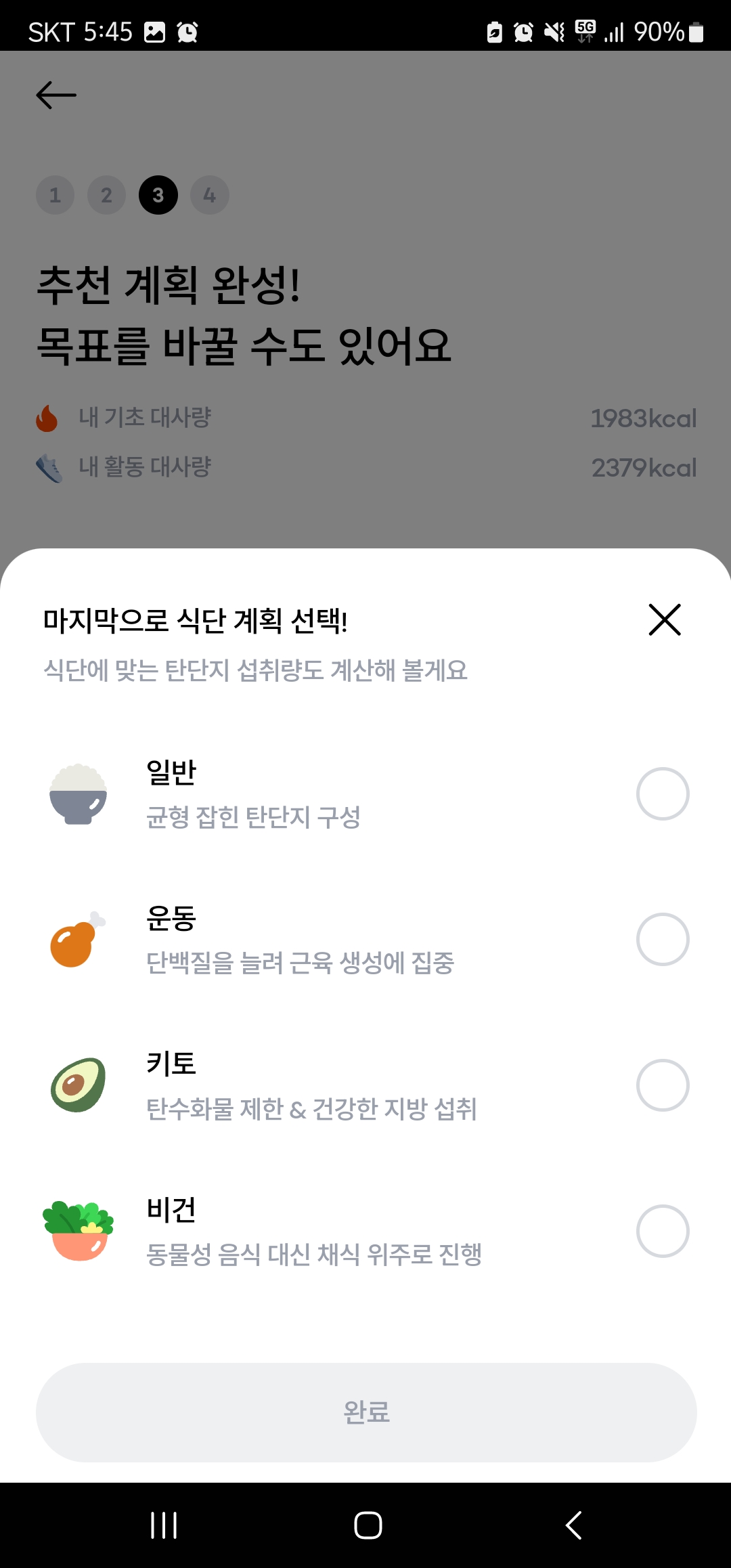
Task: Click the flame icon next to 내 기초 대사량
Action: (x=47, y=418)
